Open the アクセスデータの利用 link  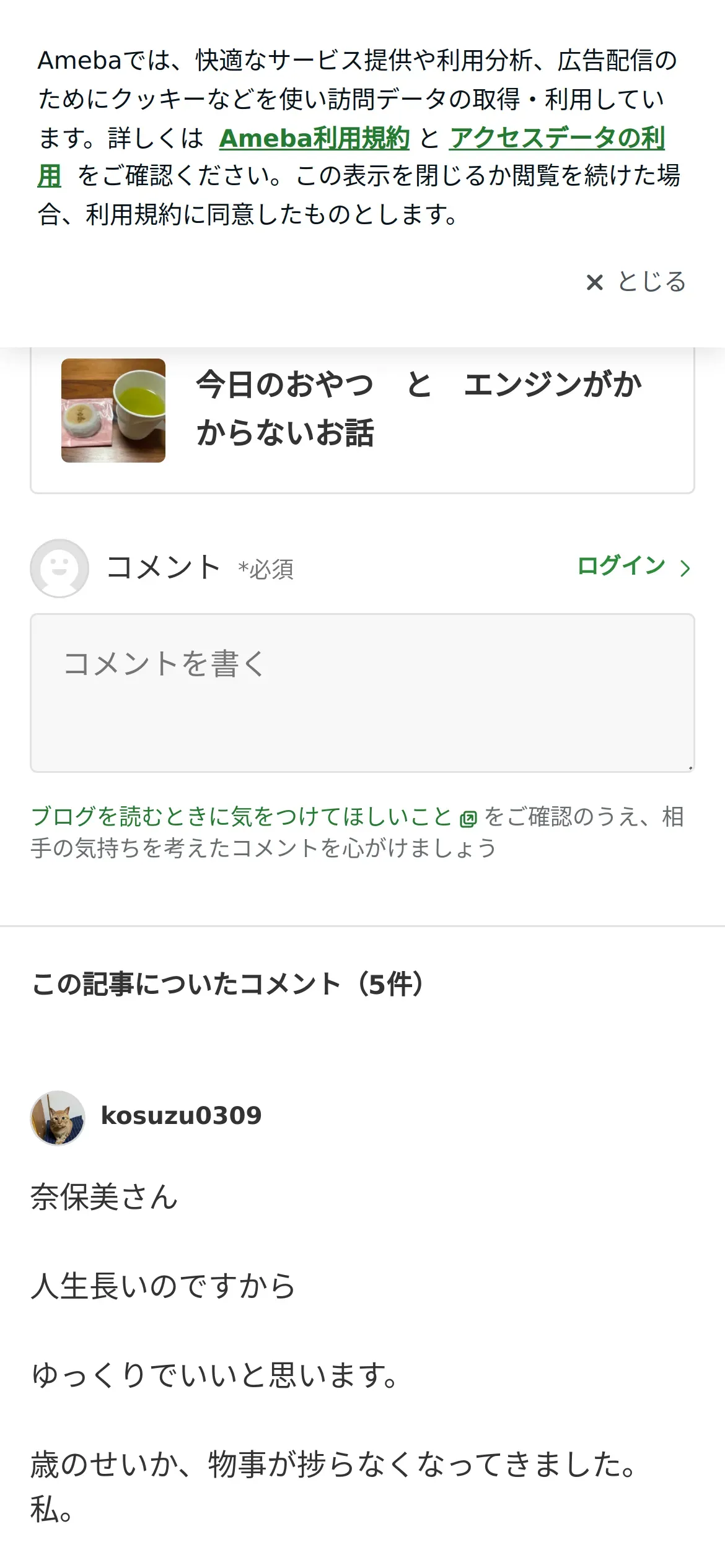(557, 137)
